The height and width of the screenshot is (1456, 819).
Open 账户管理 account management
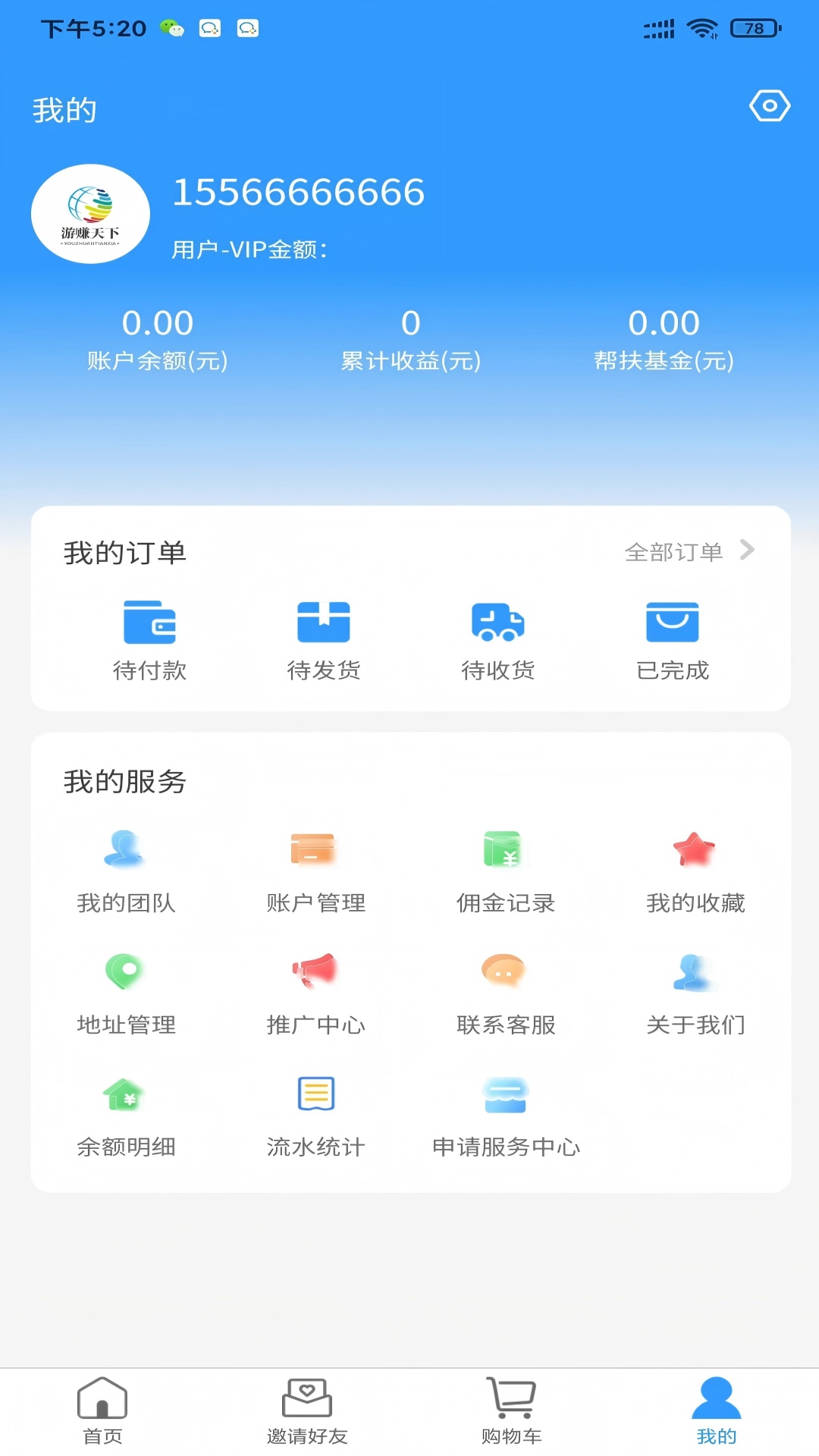(x=315, y=872)
